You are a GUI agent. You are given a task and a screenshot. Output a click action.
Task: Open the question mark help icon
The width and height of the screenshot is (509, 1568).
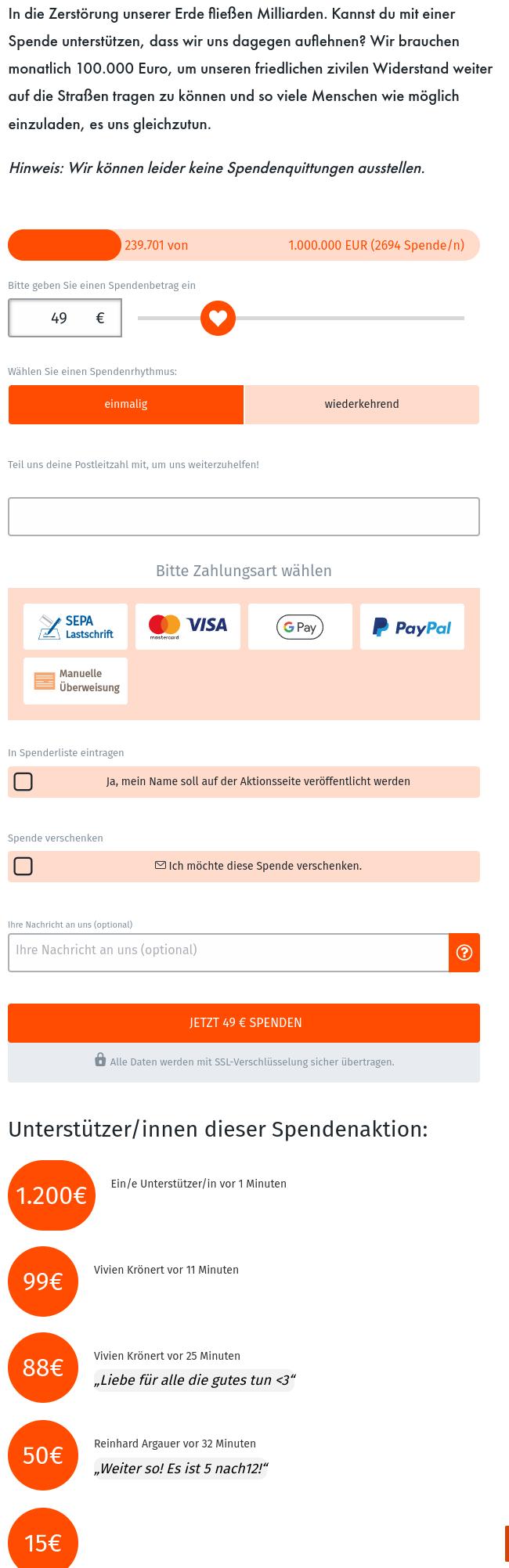[x=464, y=953]
